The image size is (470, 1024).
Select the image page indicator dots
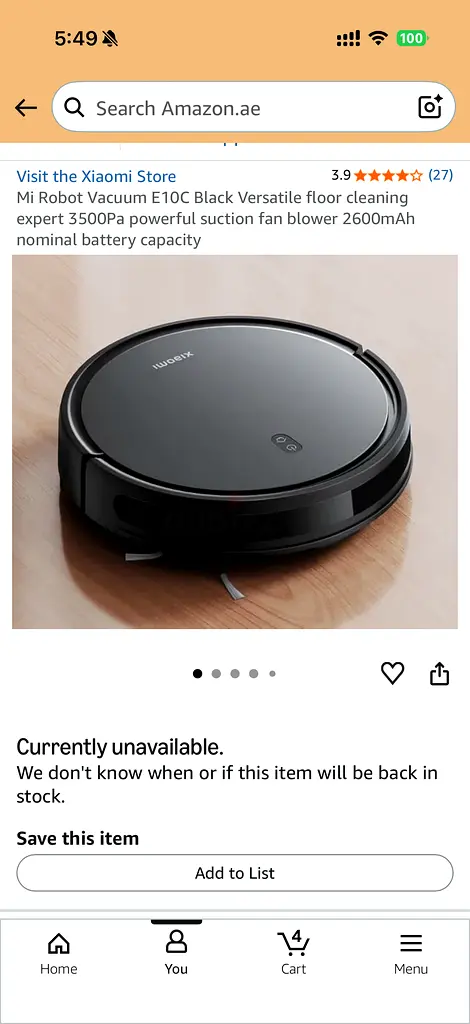click(234, 674)
